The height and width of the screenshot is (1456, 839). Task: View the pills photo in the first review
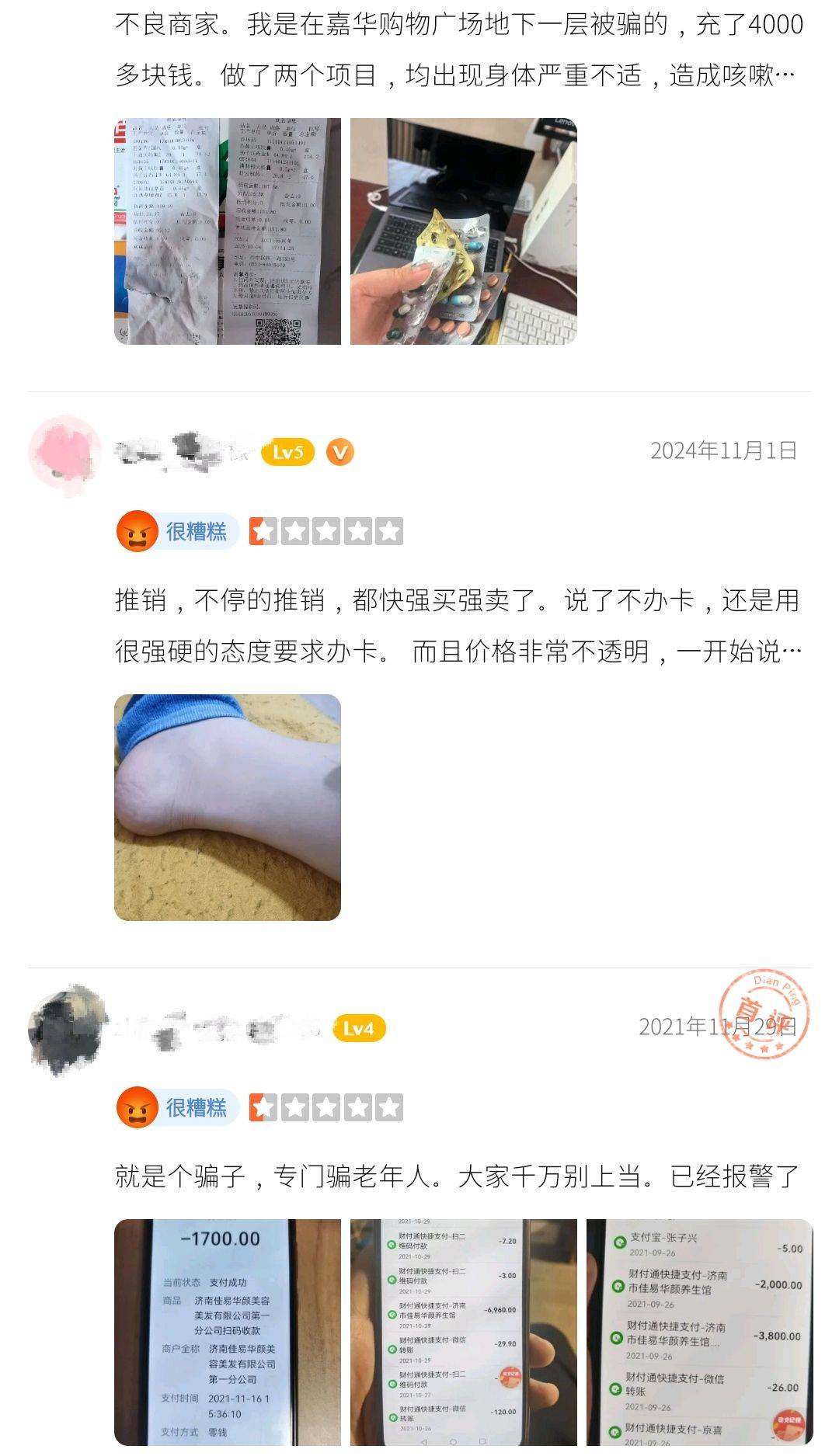coord(463,231)
